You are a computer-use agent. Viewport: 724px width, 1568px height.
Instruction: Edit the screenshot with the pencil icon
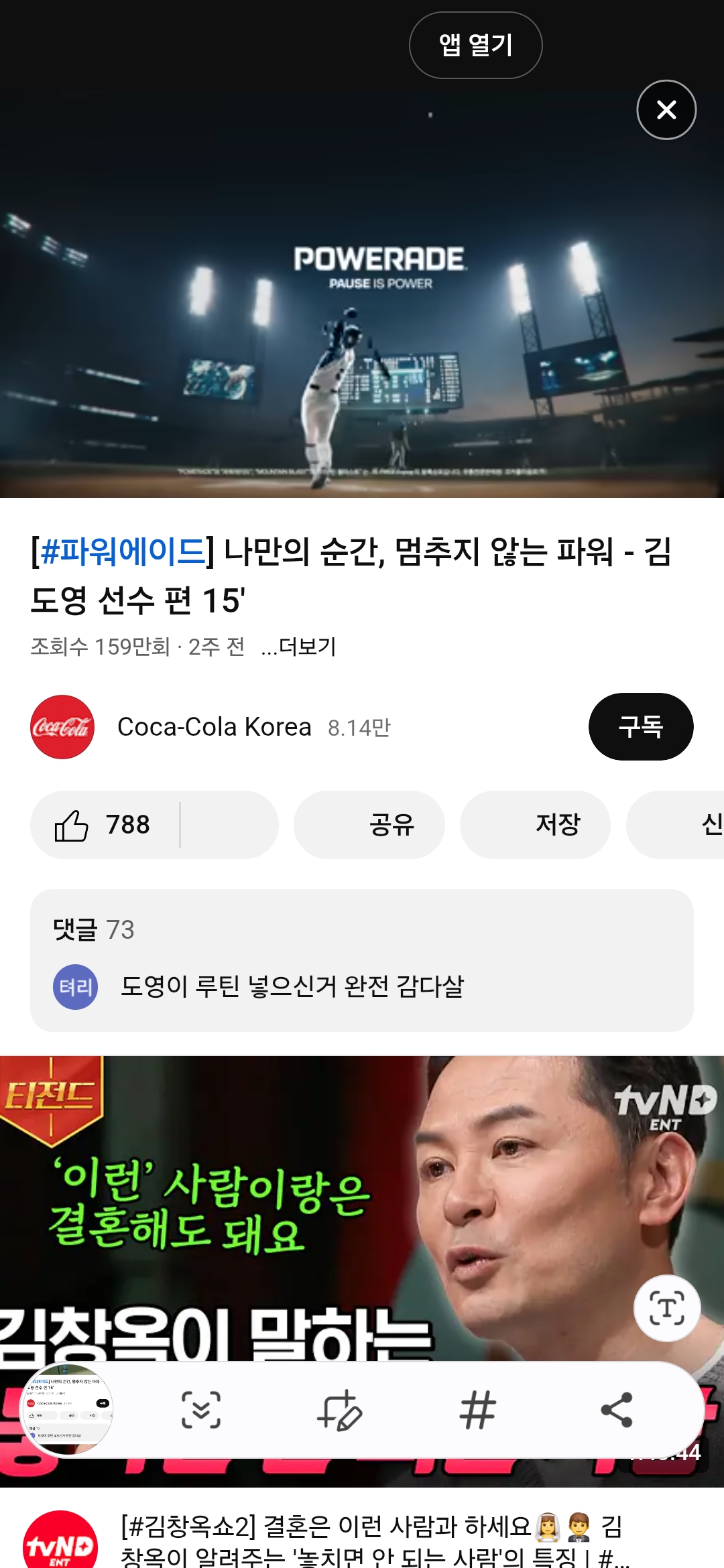[x=339, y=1410]
